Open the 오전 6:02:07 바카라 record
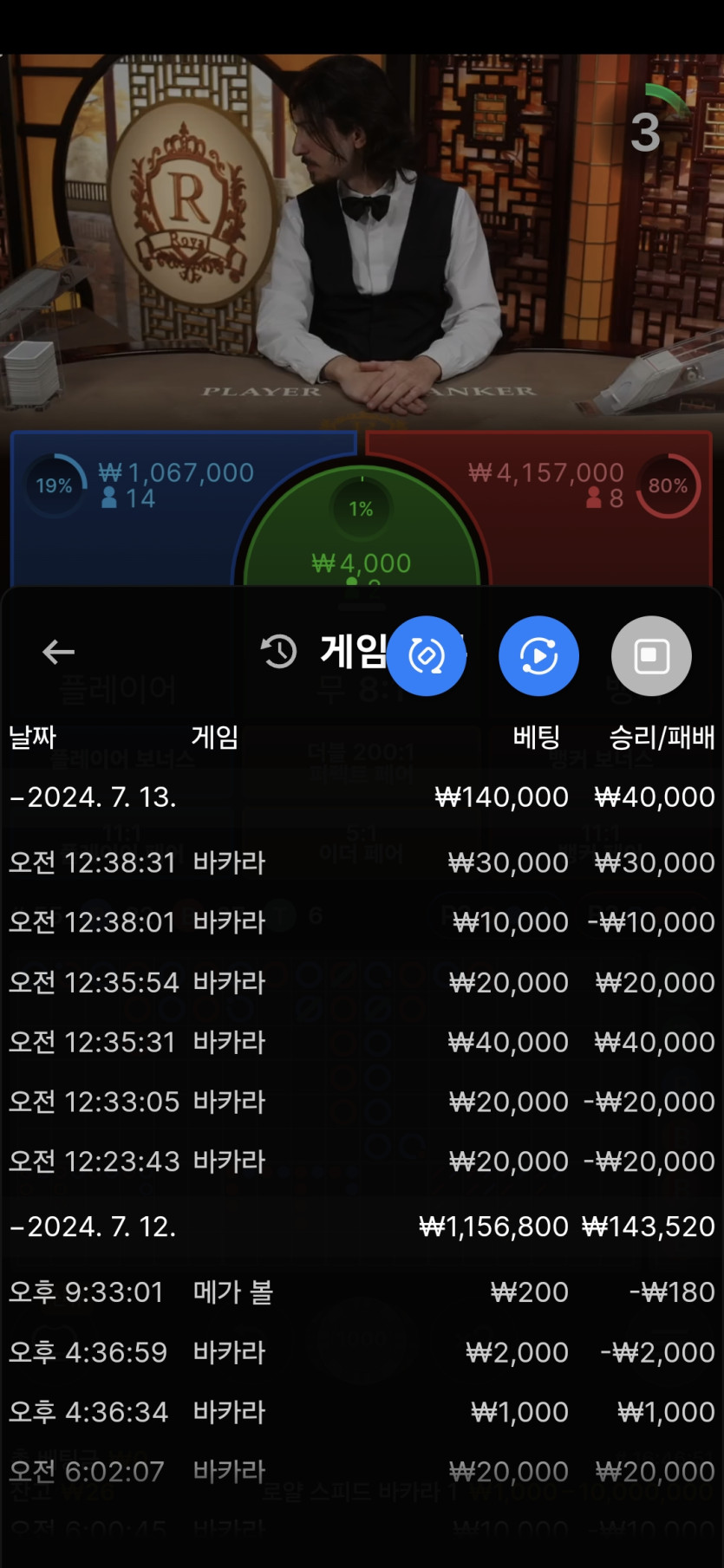Image resolution: width=724 pixels, height=1568 pixels. point(361,1471)
